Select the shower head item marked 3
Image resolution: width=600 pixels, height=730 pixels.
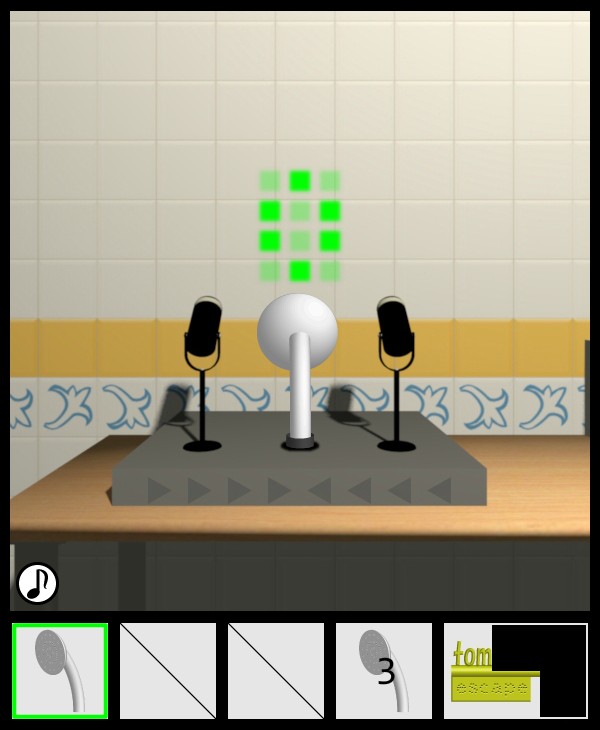pyautogui.click(x=384, y=671)
